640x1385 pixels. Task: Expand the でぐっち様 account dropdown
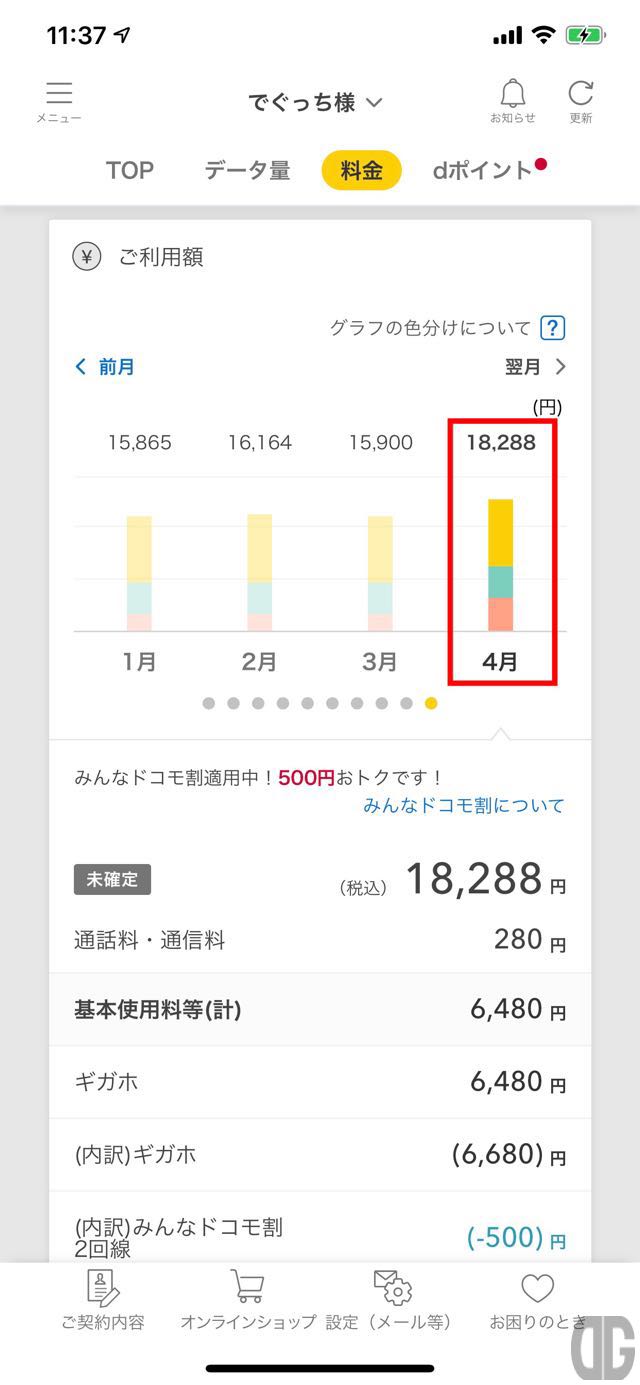click(x=316, y=102)
